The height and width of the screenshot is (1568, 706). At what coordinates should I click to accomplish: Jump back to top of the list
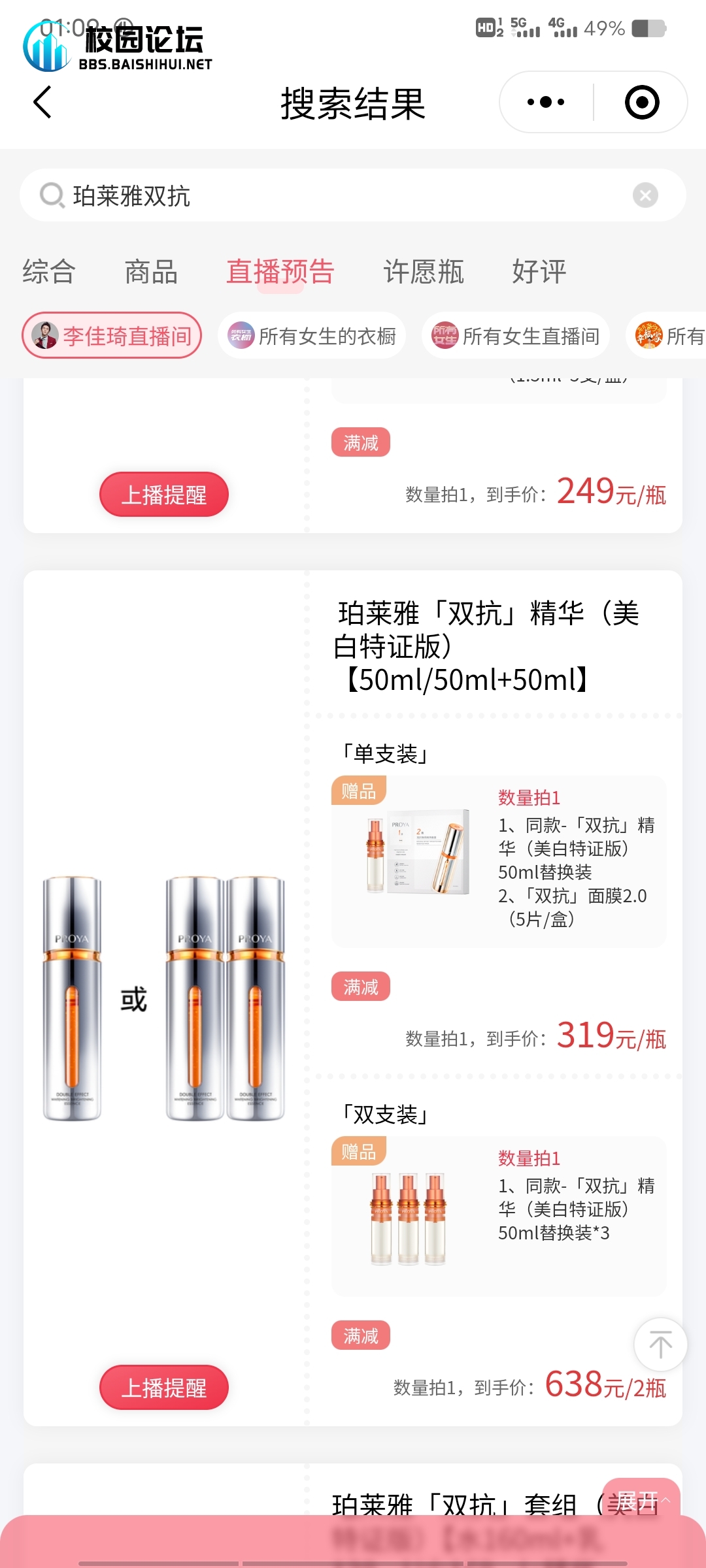tap(660, 1345)
